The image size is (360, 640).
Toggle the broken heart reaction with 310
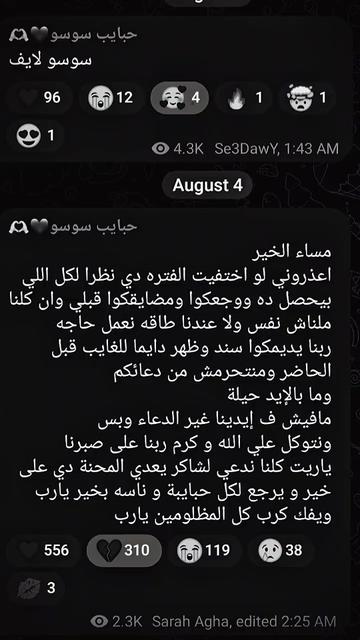(124, 550)
